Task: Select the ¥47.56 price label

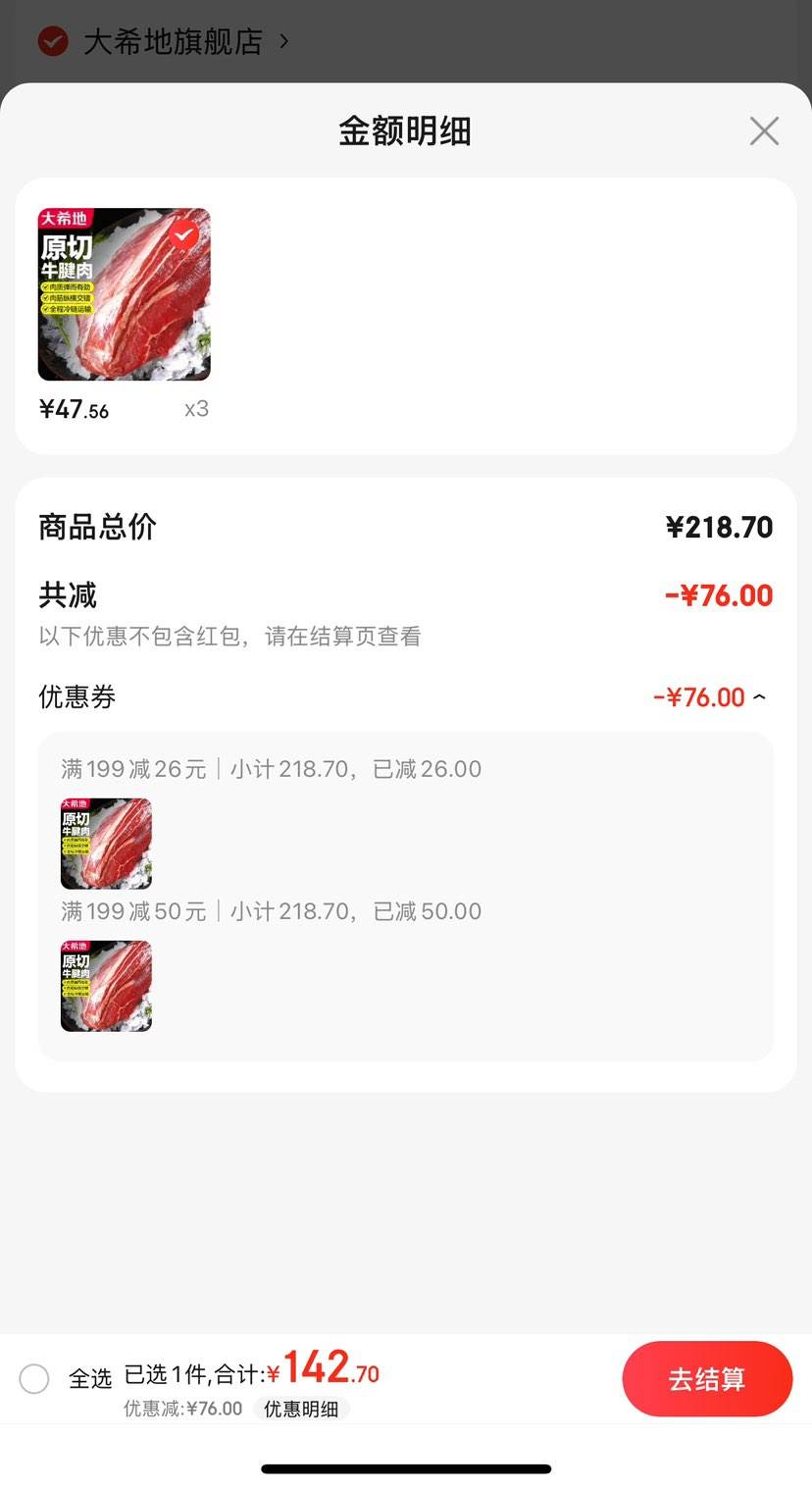Action: (x=74, y=409)
